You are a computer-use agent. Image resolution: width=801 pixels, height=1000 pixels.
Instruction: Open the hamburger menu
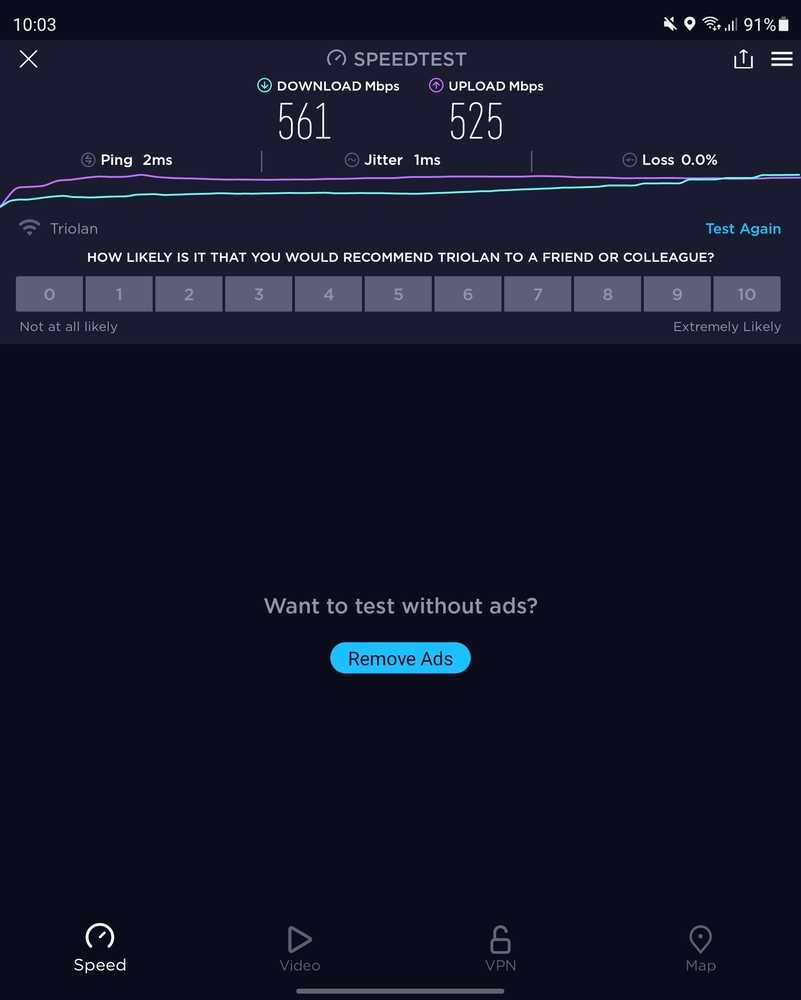pyautogui.click(x=782, y=59)
